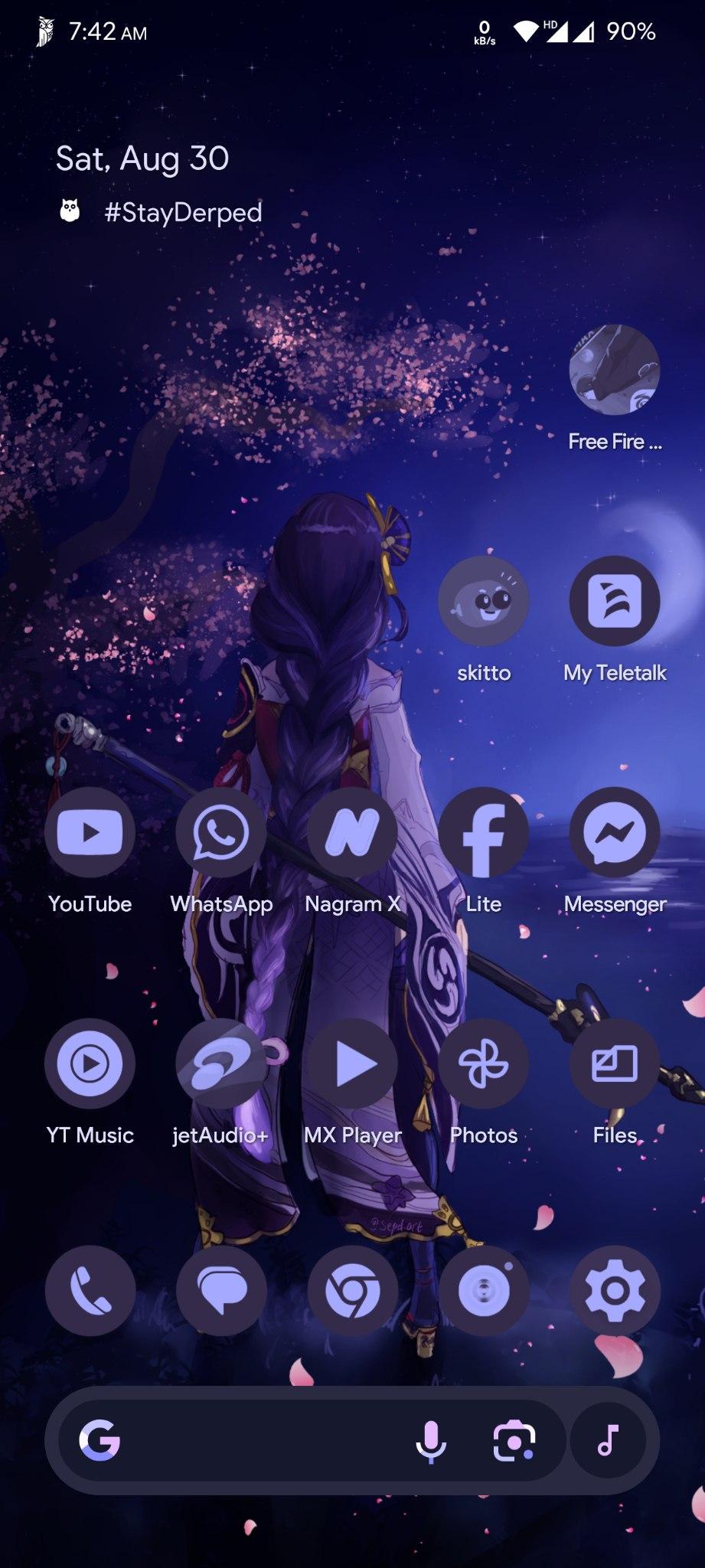The image size is (705, 1568).
Task: Open Messenger app
Action: pos(614,833)
